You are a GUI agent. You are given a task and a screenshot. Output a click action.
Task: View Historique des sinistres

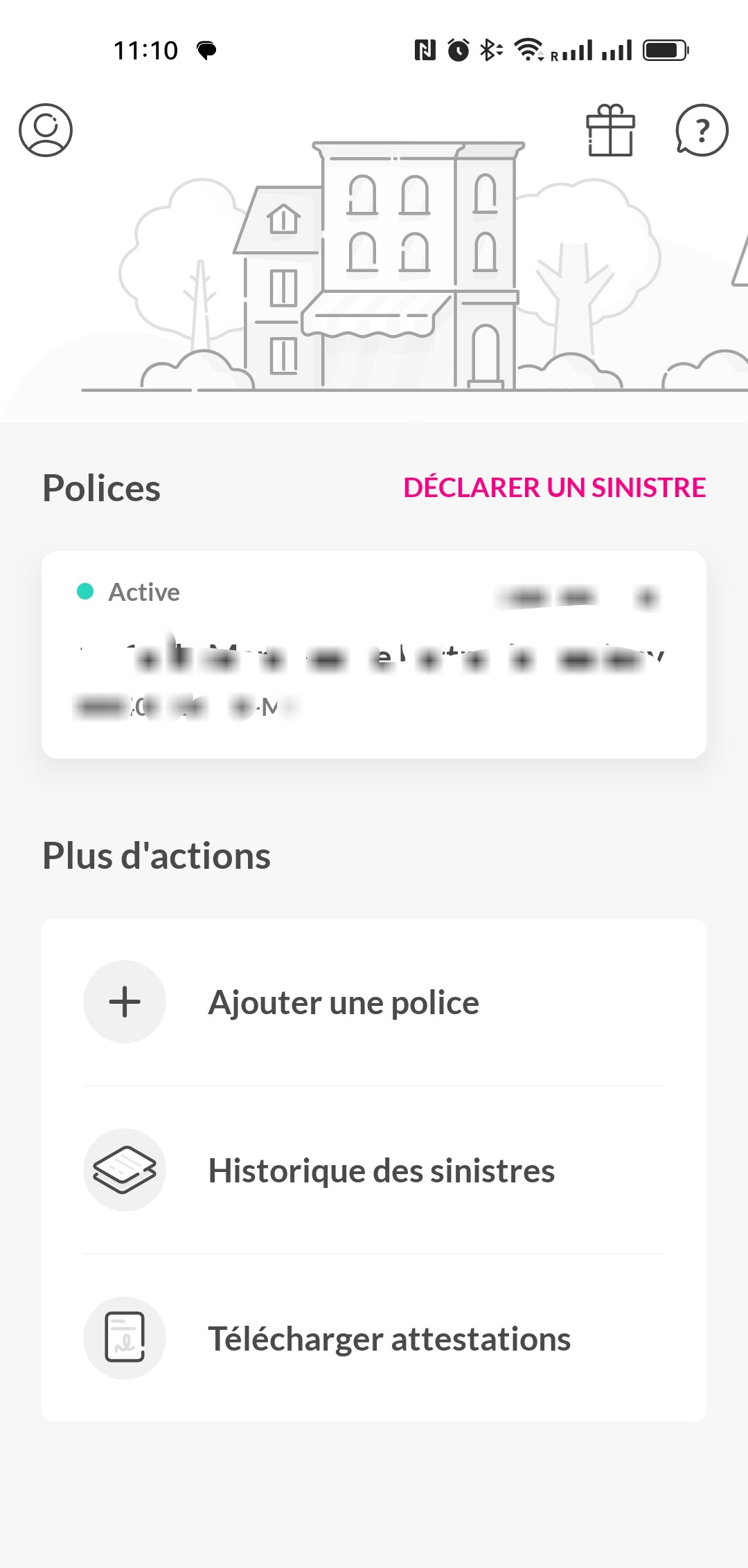pos(374,1170)
